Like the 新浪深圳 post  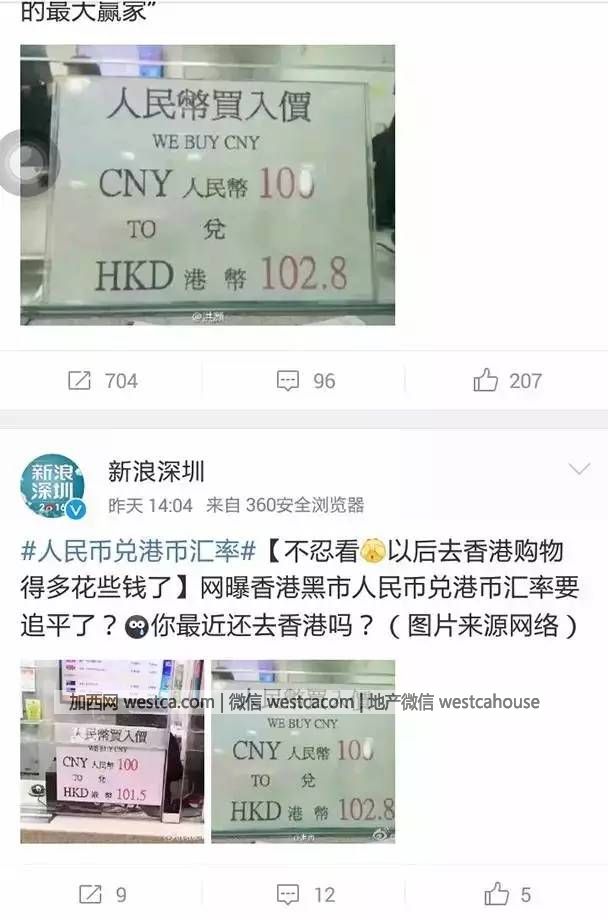tap(507, 894)
